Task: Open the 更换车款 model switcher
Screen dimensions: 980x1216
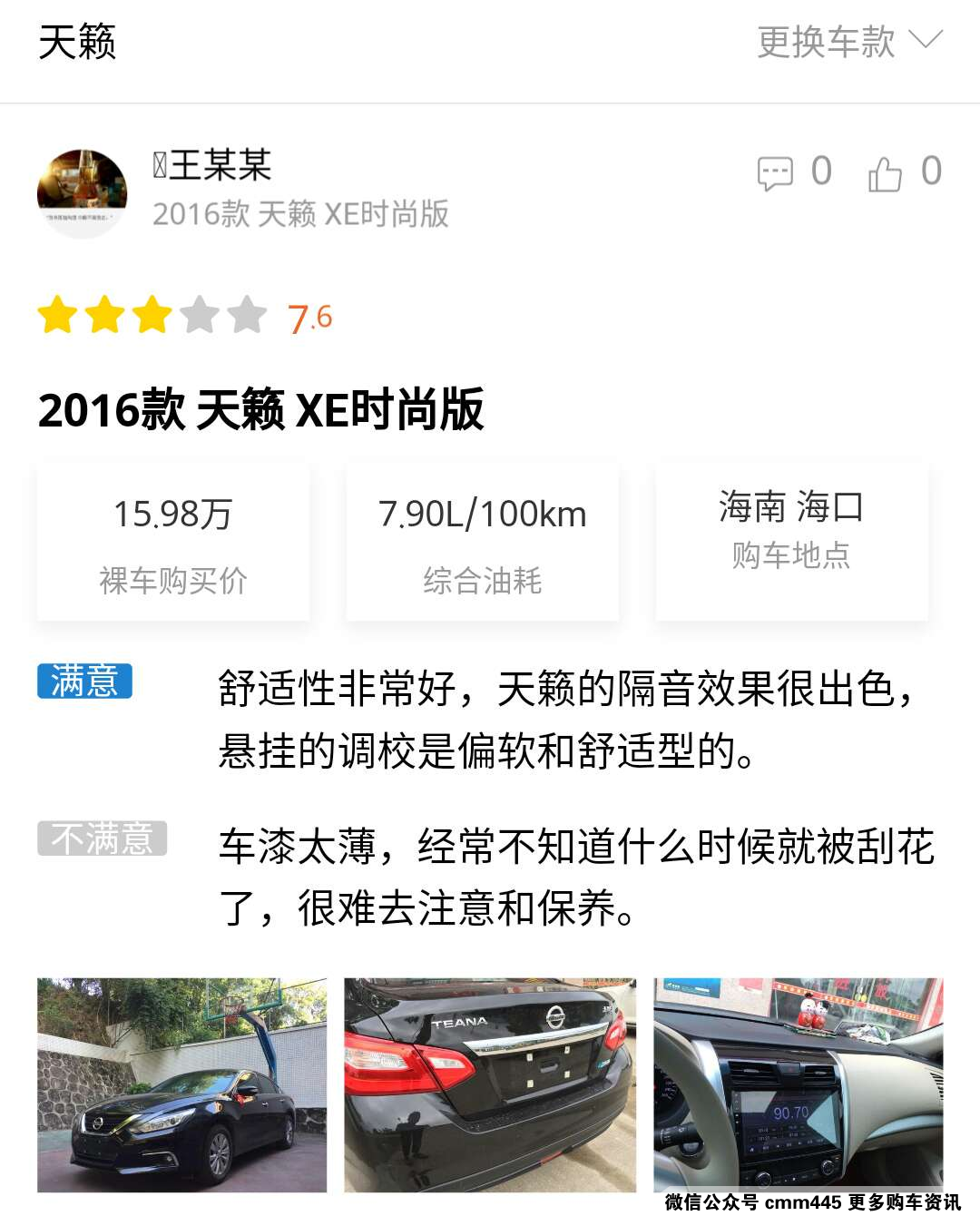Action: tap(849, 42)
